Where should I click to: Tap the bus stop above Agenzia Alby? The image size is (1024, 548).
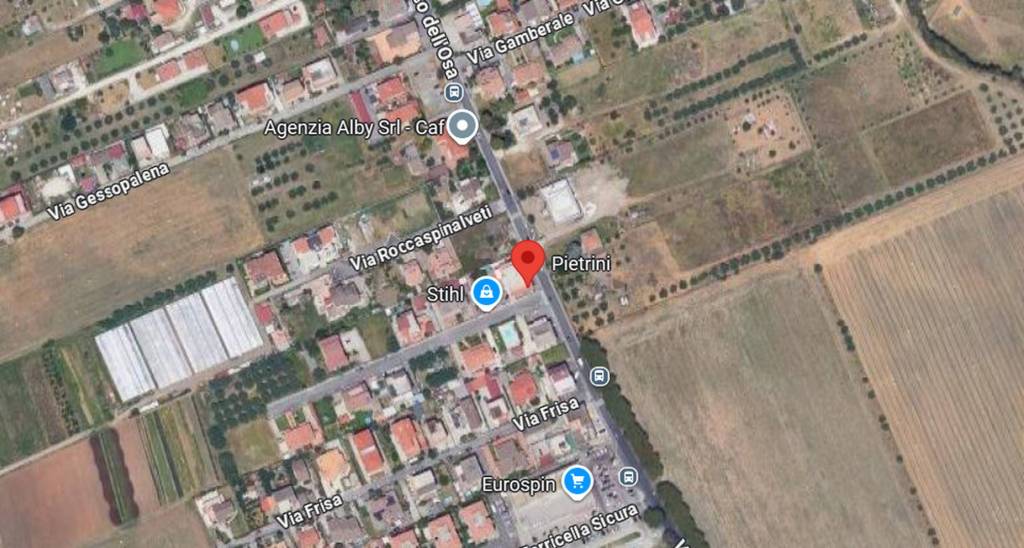455,93
